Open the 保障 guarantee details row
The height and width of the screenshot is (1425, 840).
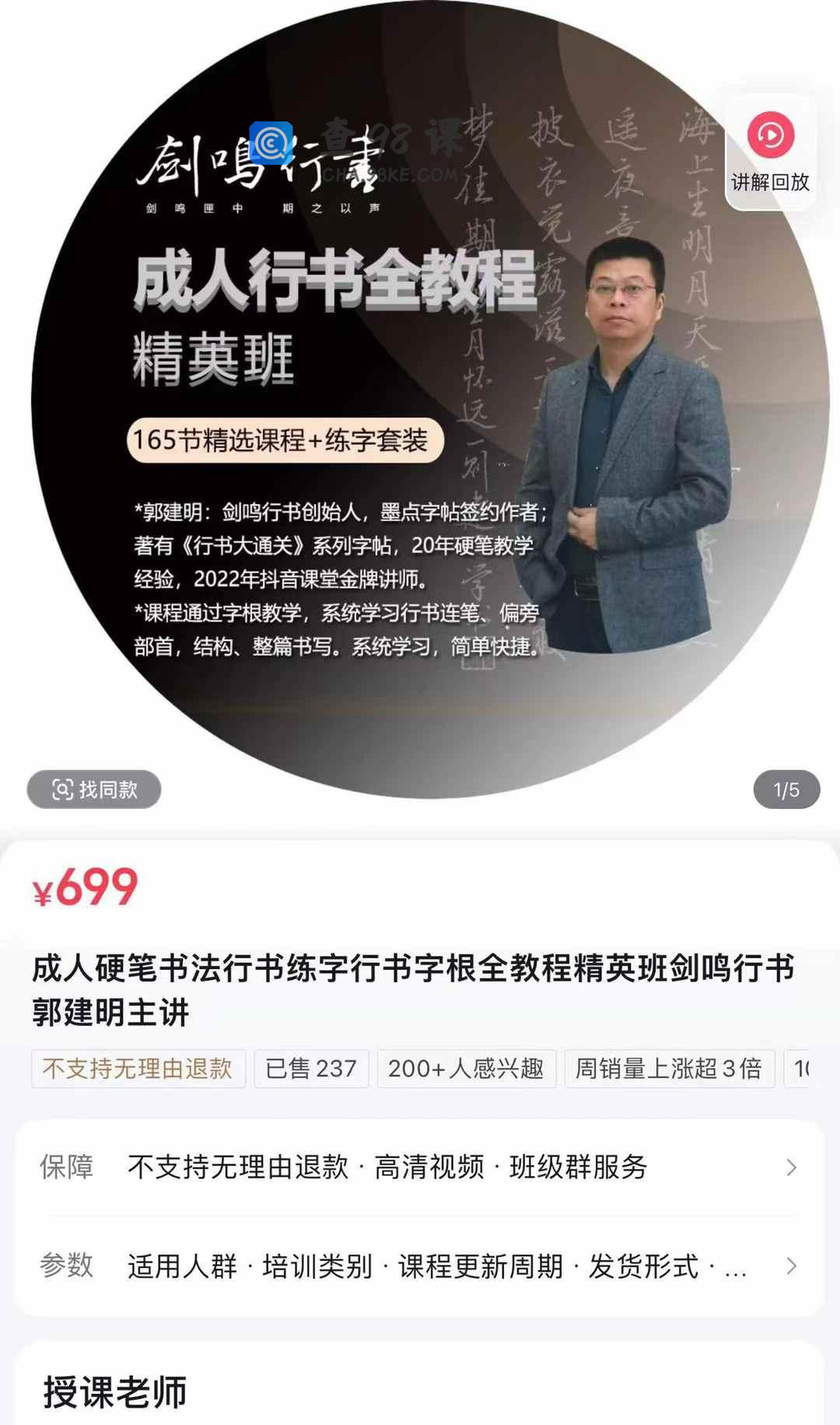click(420, 1167)
